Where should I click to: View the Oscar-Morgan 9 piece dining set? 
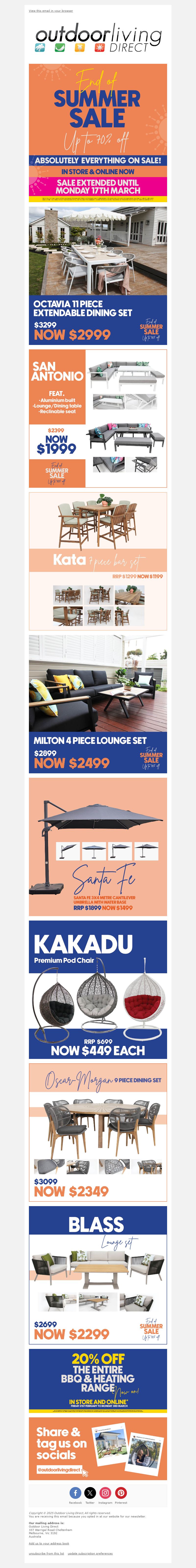(98, 1132)
